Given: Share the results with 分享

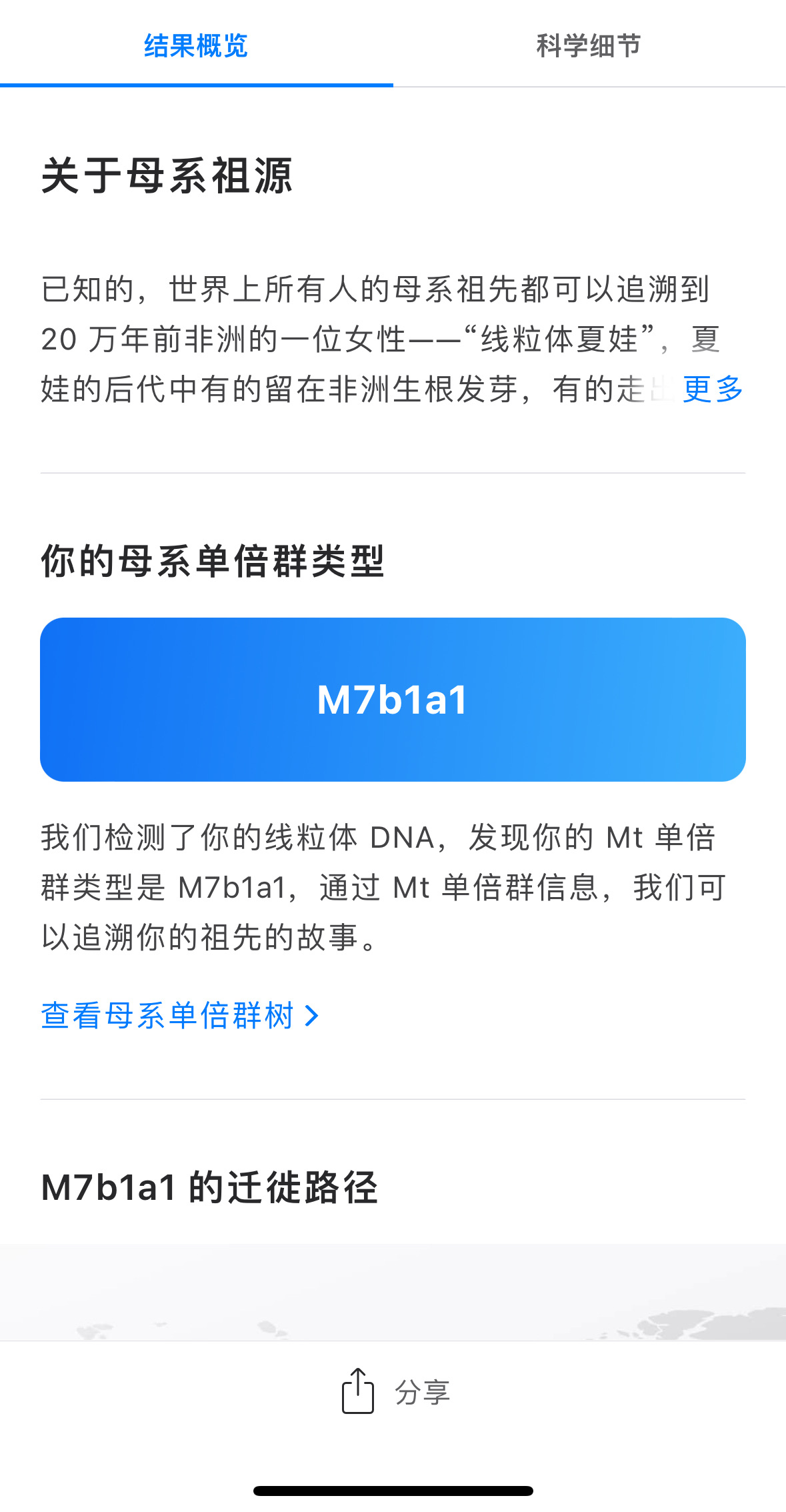Looking at the screenshot, I should click(395, 1392).
